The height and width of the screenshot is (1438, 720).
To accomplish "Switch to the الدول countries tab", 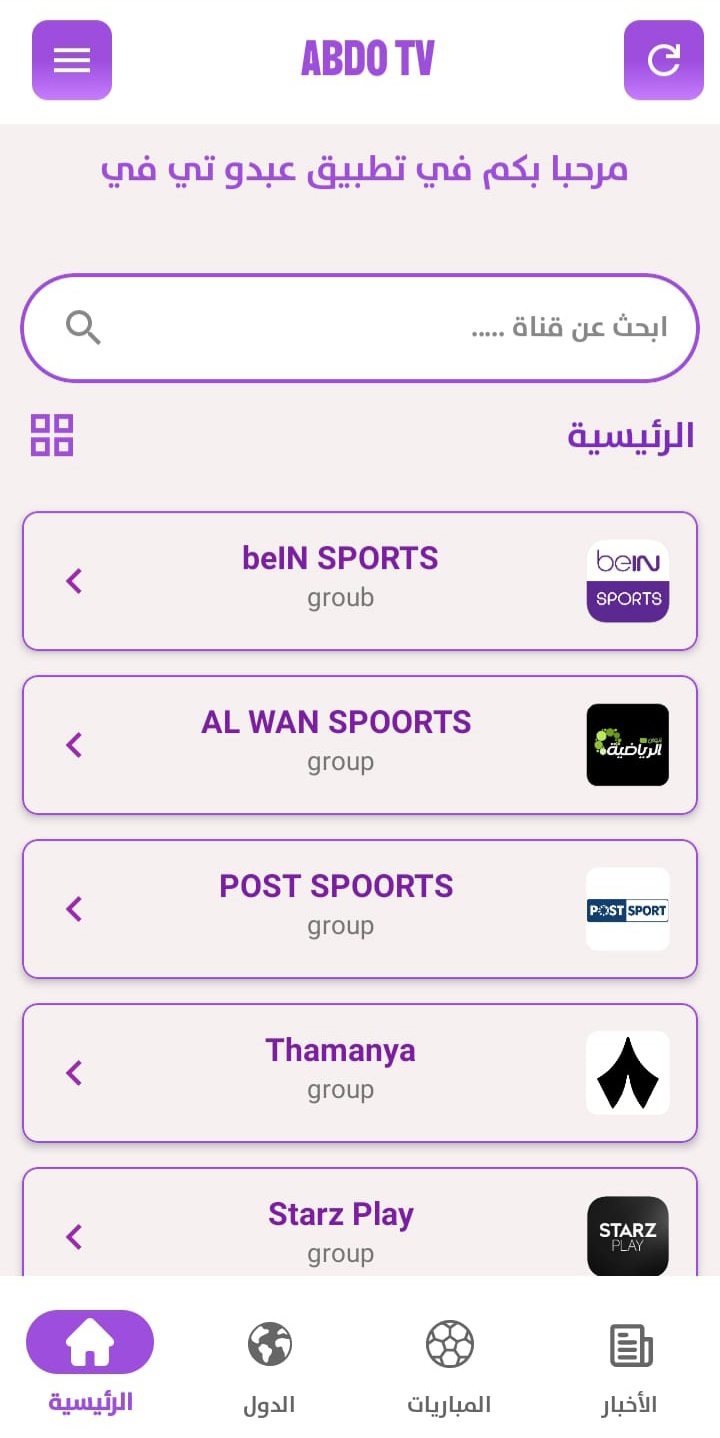I will tap(269, 1364).
